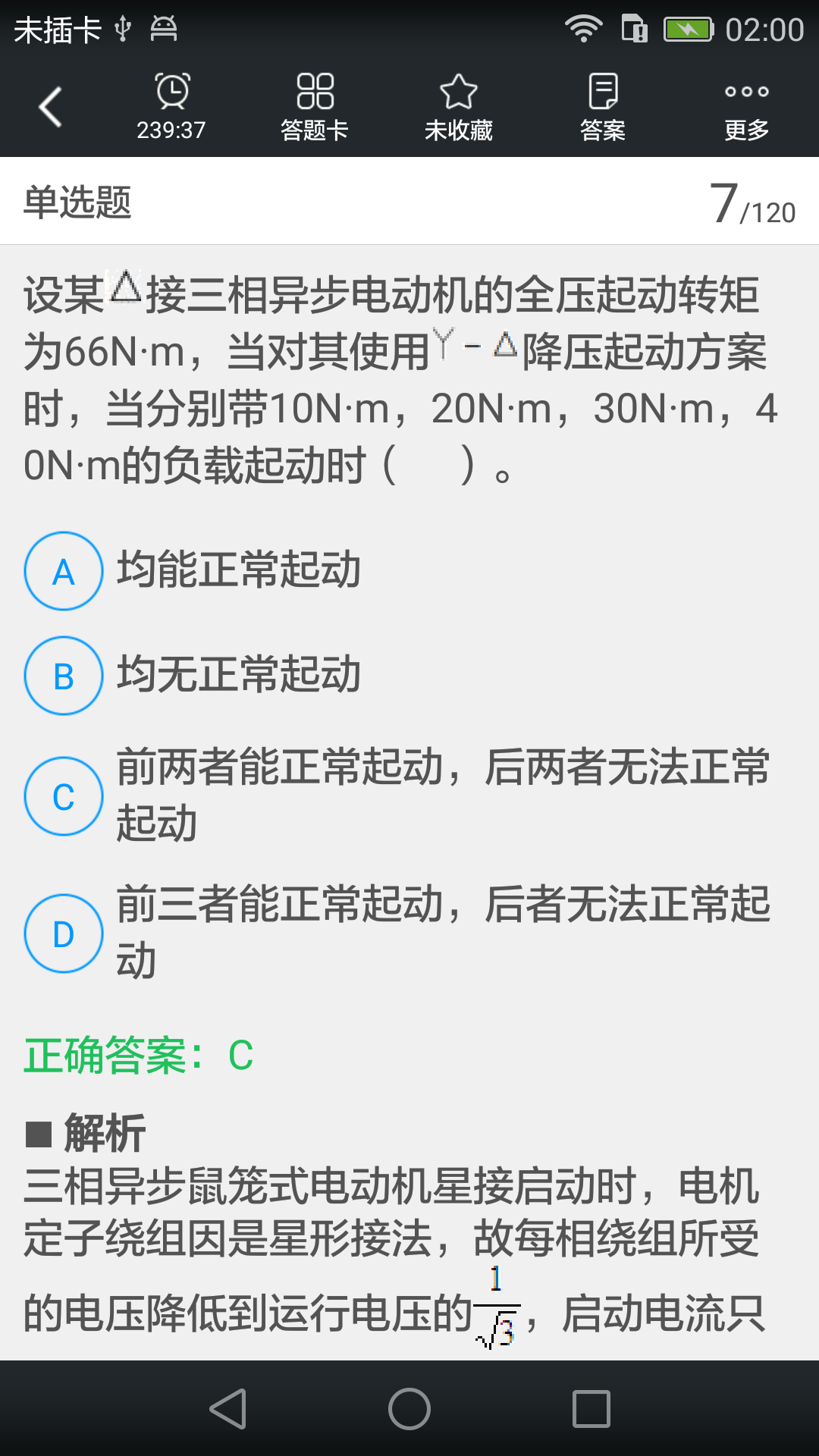
Task: Star the question via 未收藏 favorite toggle
Action: 459,105
